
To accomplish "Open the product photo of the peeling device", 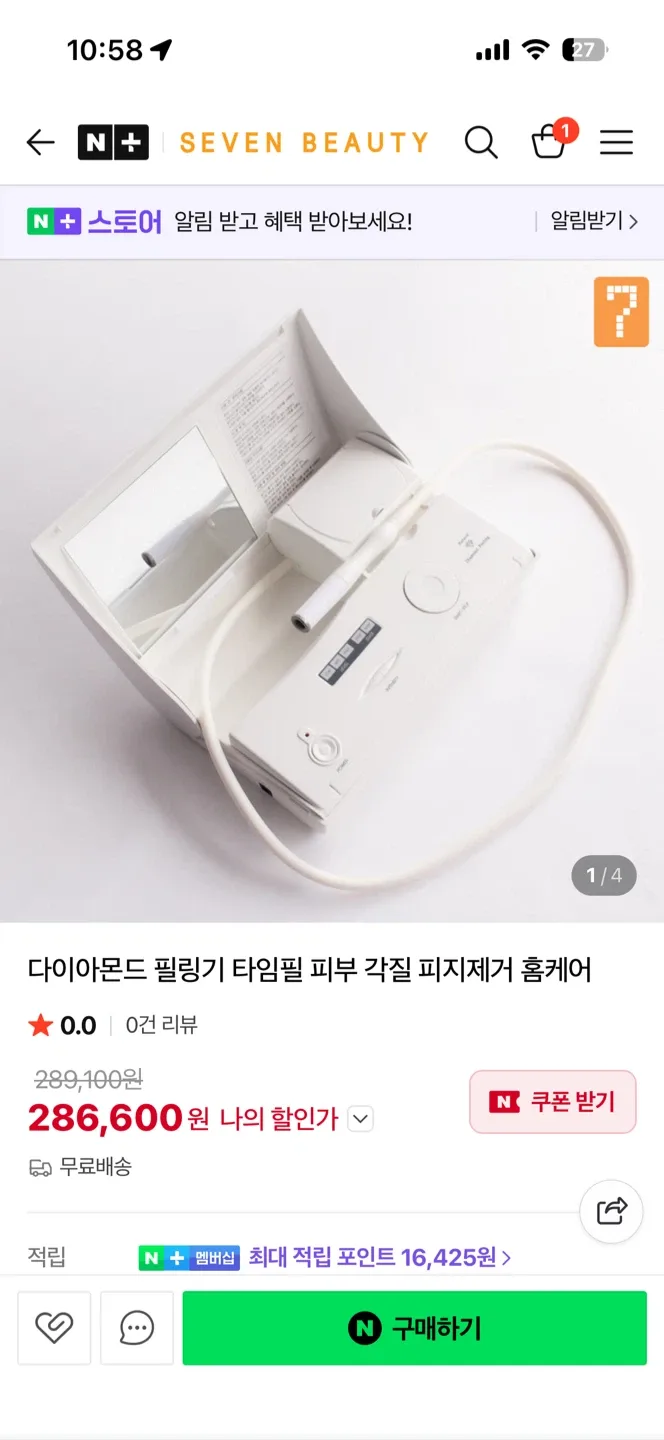I will 332,590.
